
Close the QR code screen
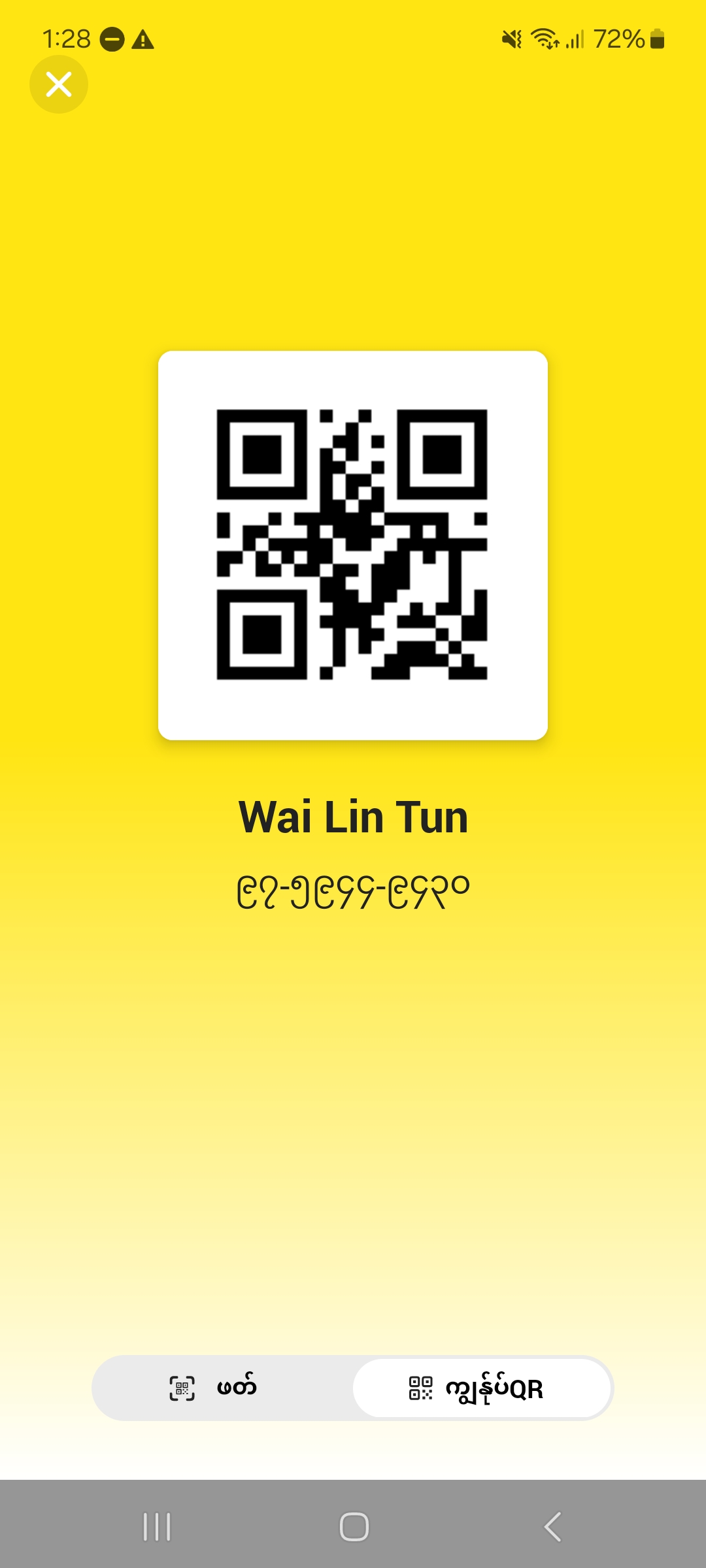point(59,84)
